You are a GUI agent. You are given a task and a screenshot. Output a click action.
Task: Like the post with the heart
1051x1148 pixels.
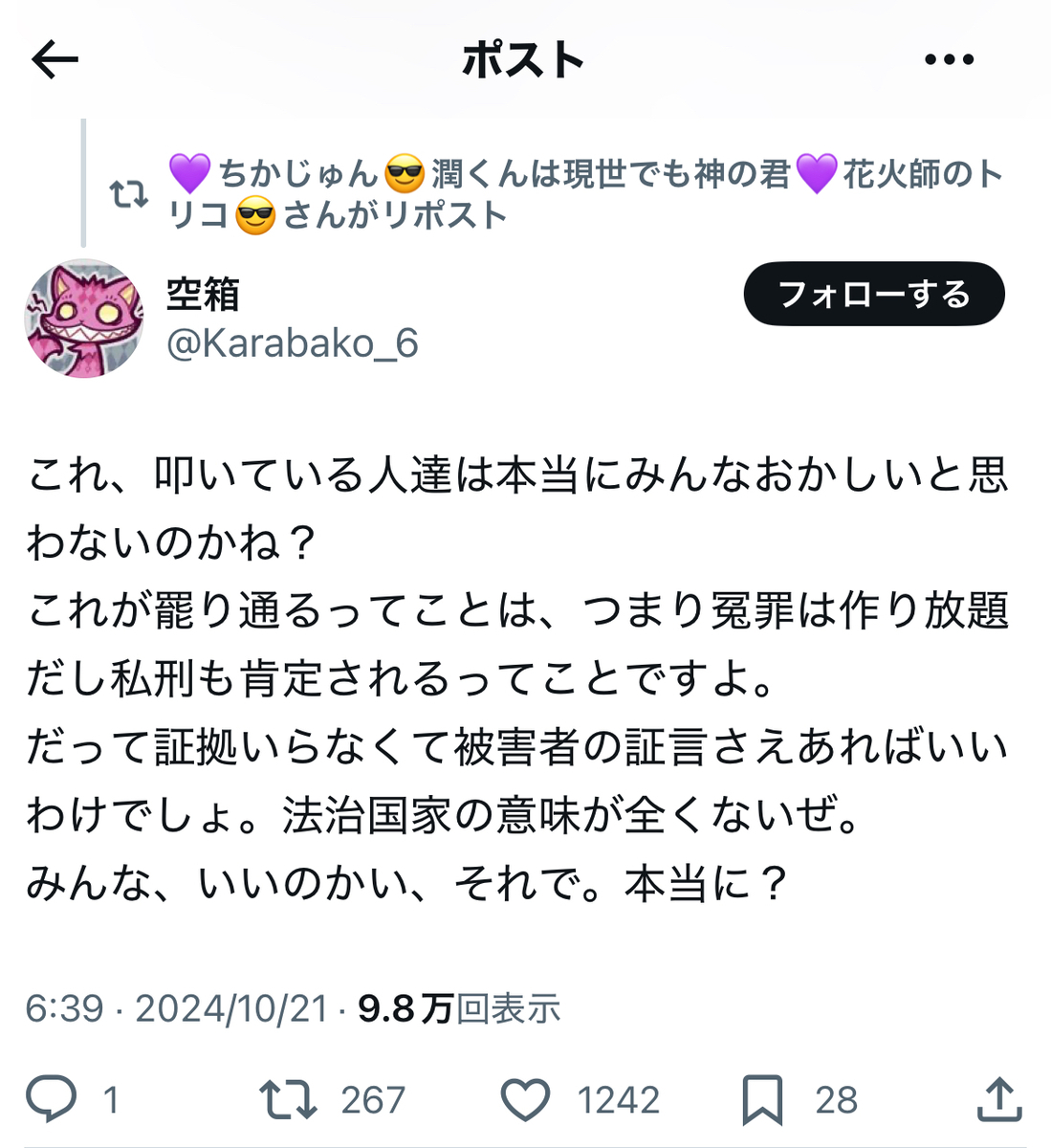526,1099
